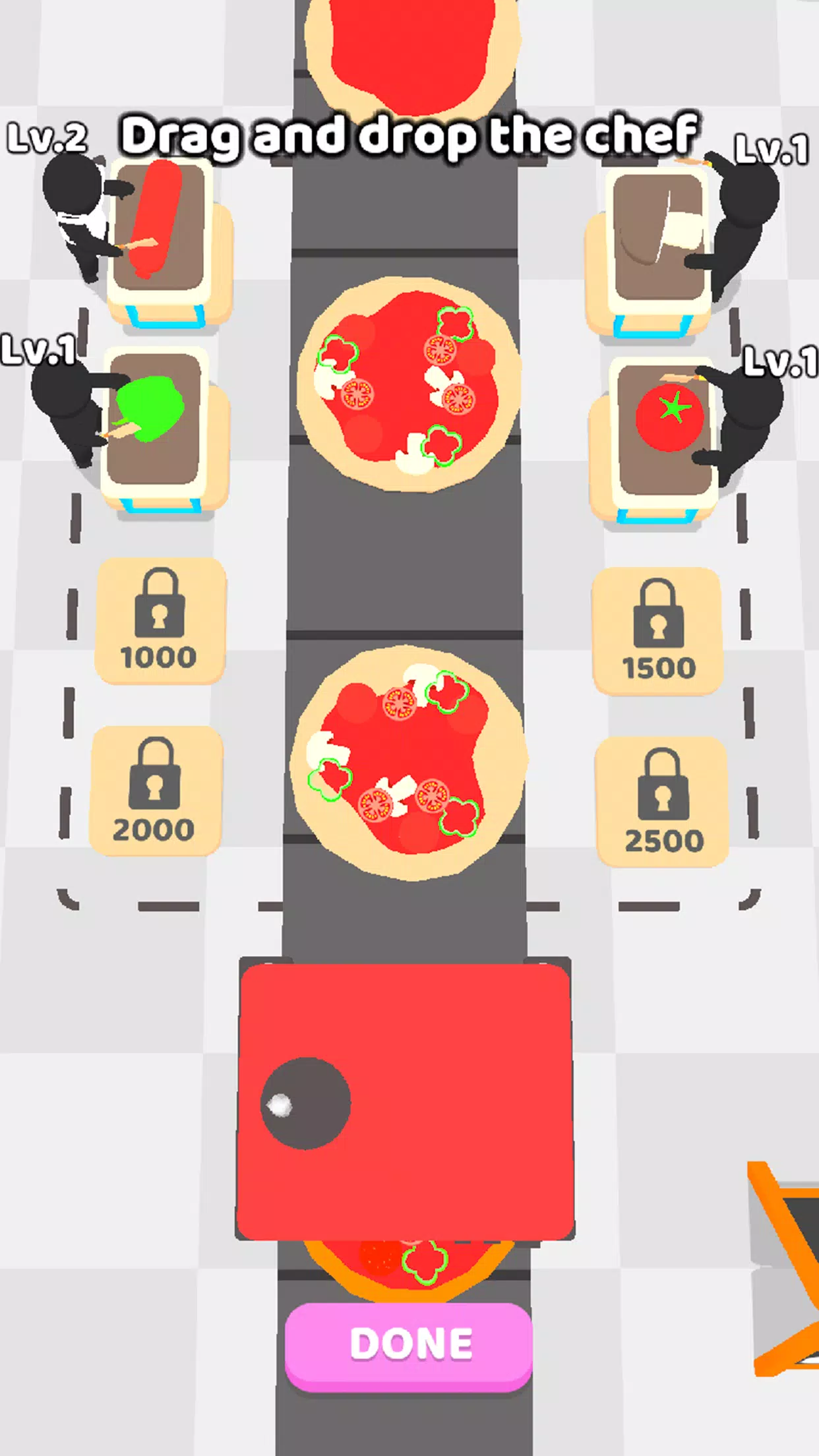Unlock the 2500 station slot
This screenshot has width=819, height=1456.
(662, 801)
